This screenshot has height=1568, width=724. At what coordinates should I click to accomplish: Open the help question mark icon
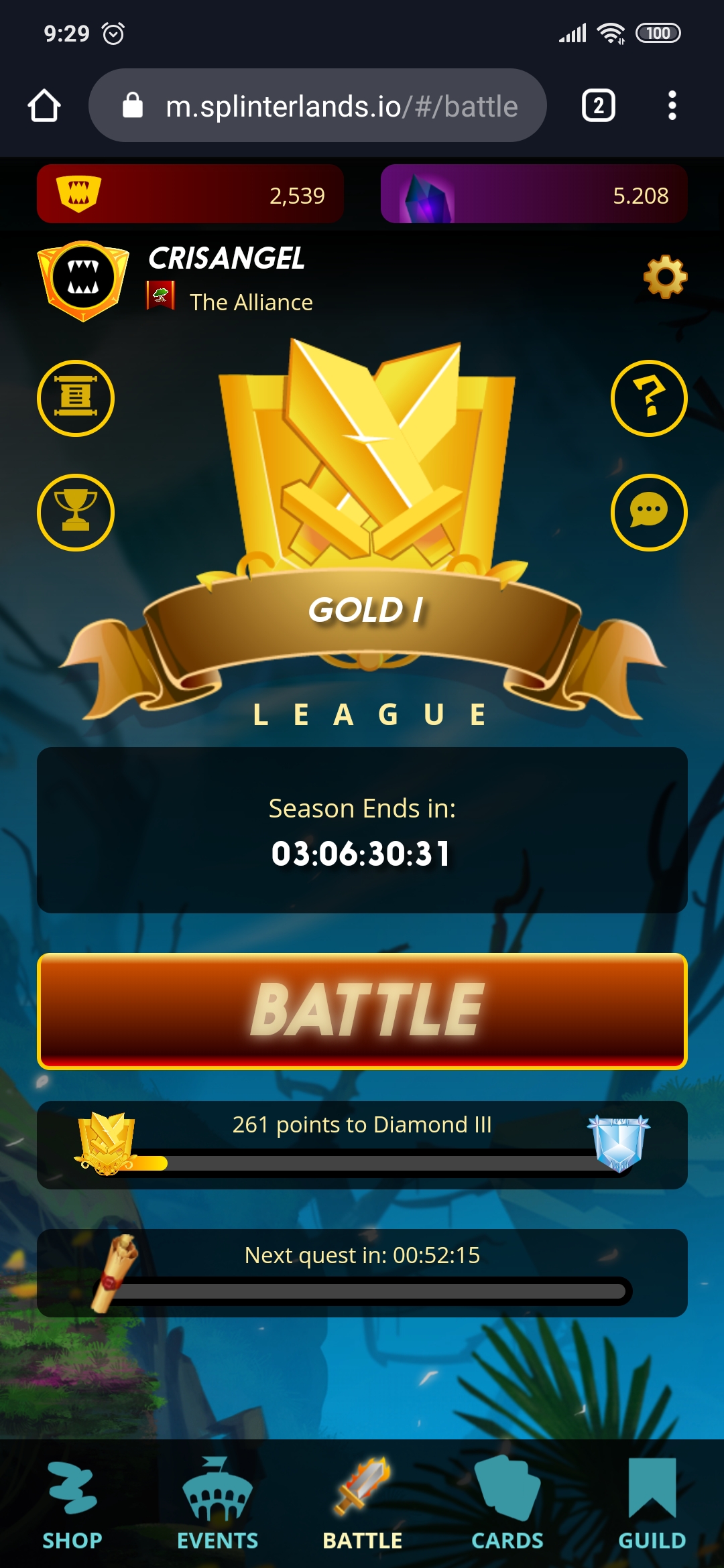point(649,398)
